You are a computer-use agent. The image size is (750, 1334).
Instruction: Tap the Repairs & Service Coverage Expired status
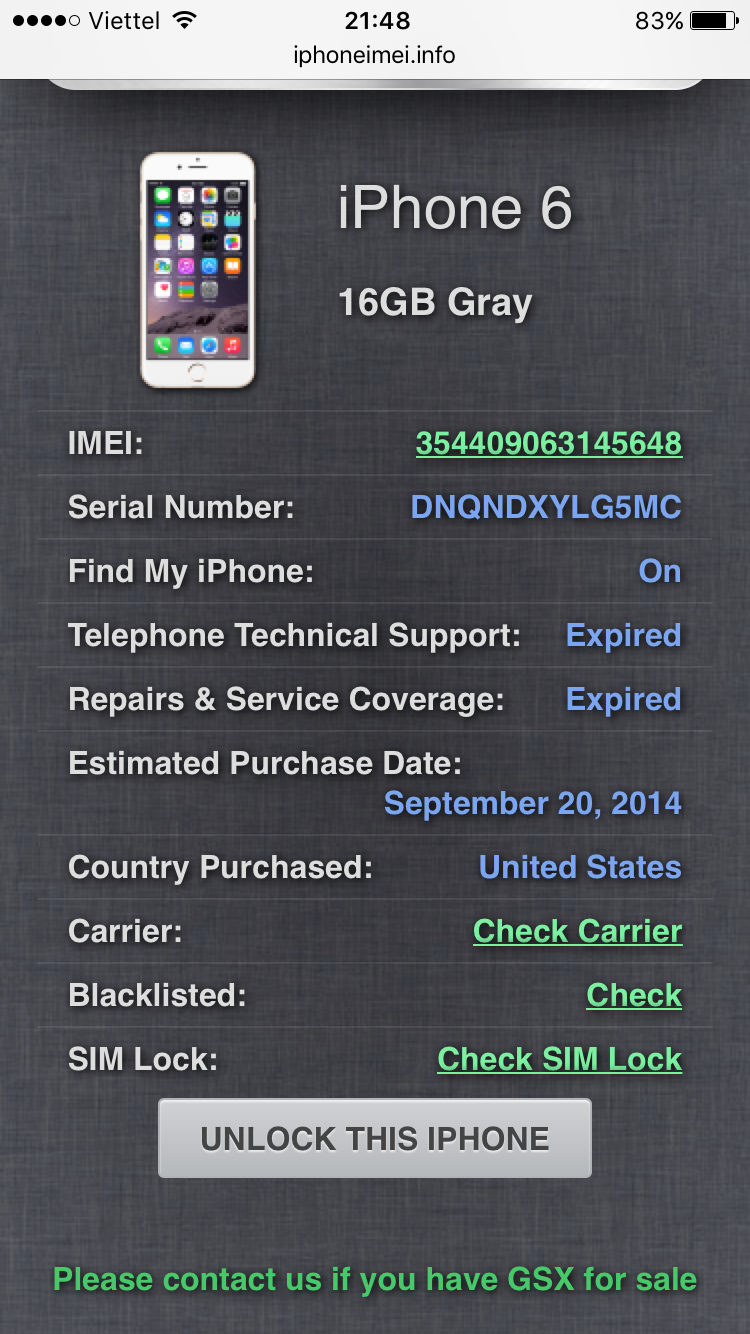622,699
